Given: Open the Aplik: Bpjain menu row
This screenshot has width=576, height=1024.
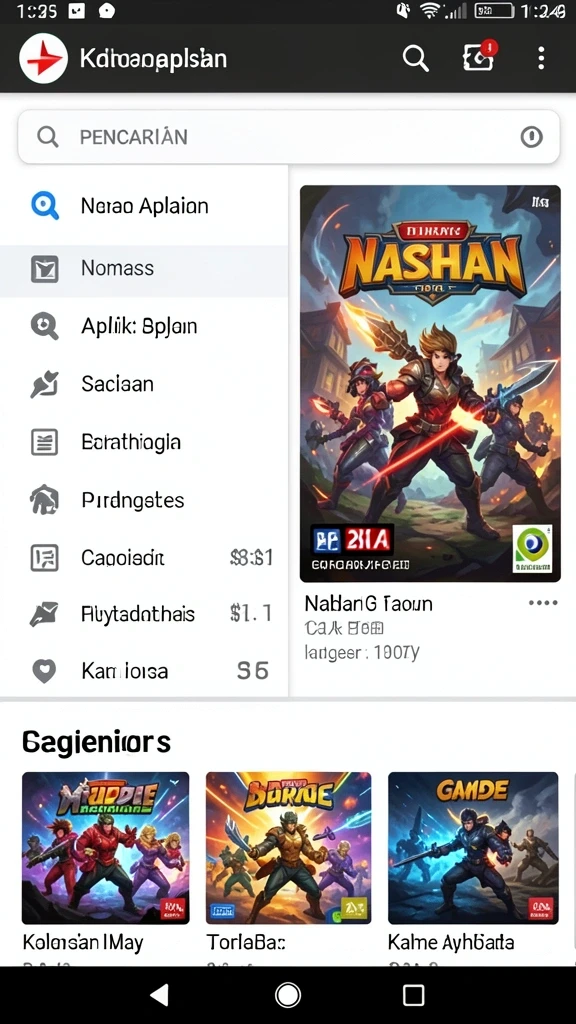Looking at the screenshot, I should point(144,326).
